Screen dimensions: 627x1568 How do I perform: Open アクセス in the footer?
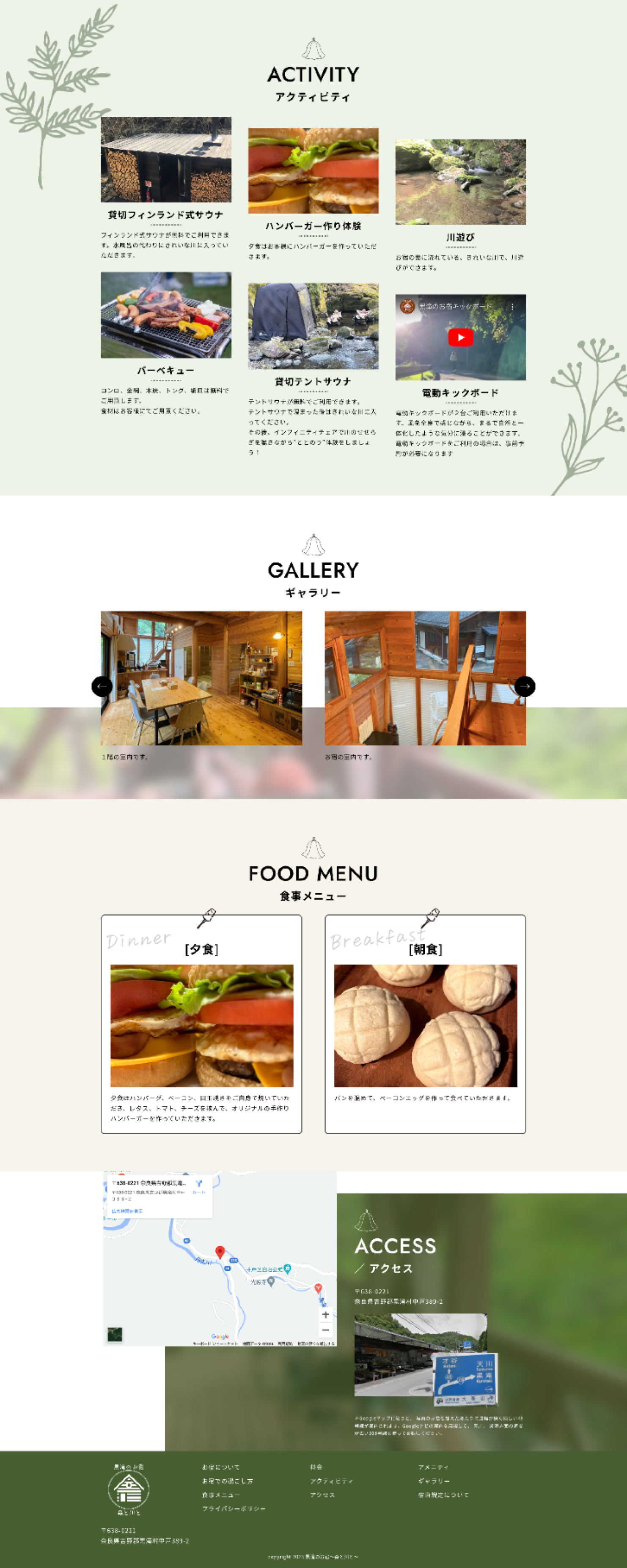point(323,1495)
